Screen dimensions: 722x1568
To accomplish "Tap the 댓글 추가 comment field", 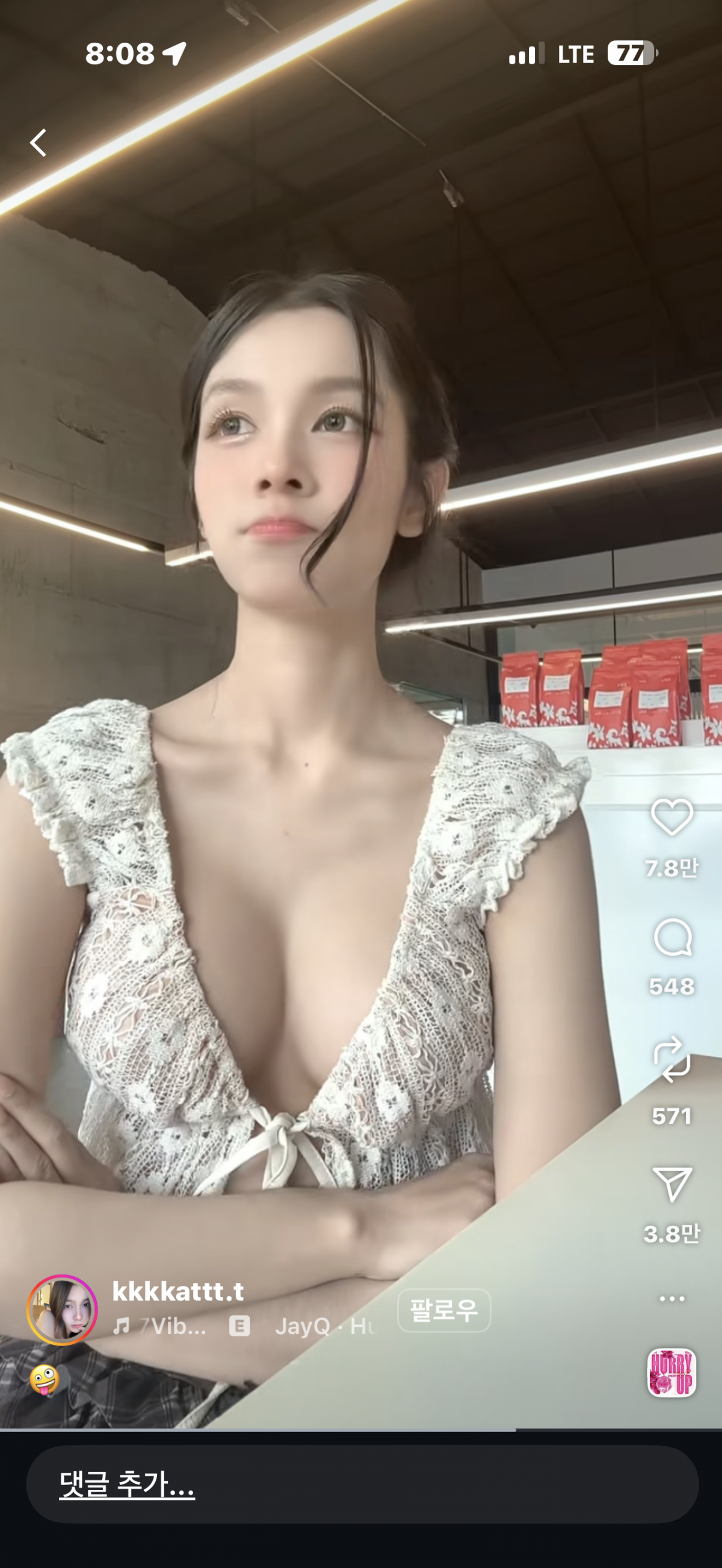I will 362,1484.
